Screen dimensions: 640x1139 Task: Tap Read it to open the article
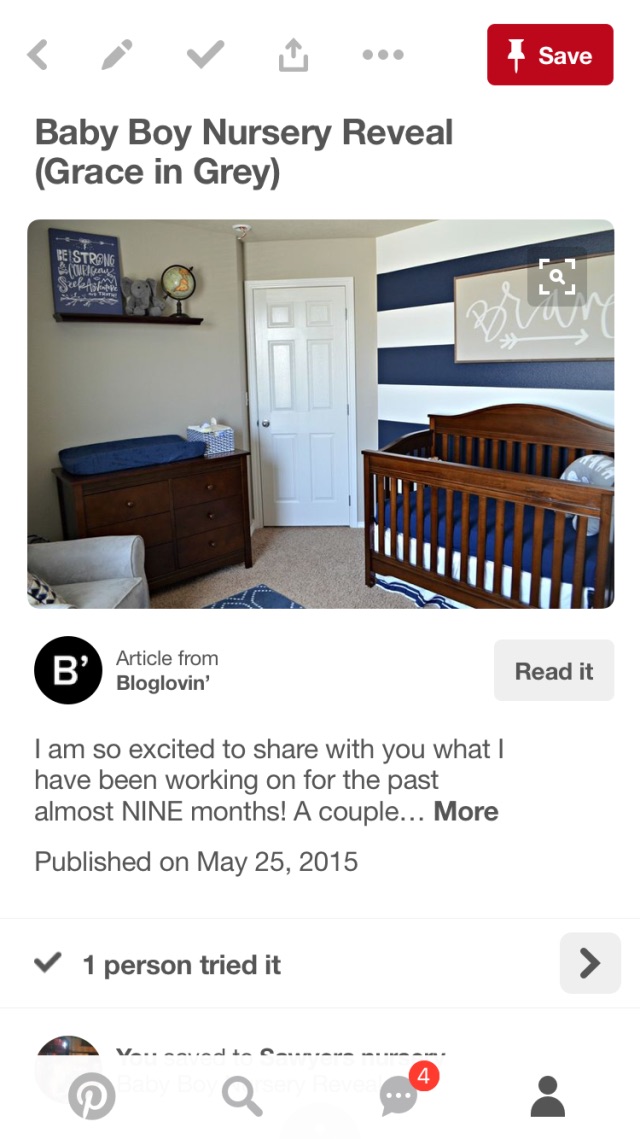pyautogui.click(x=553, y=671)
